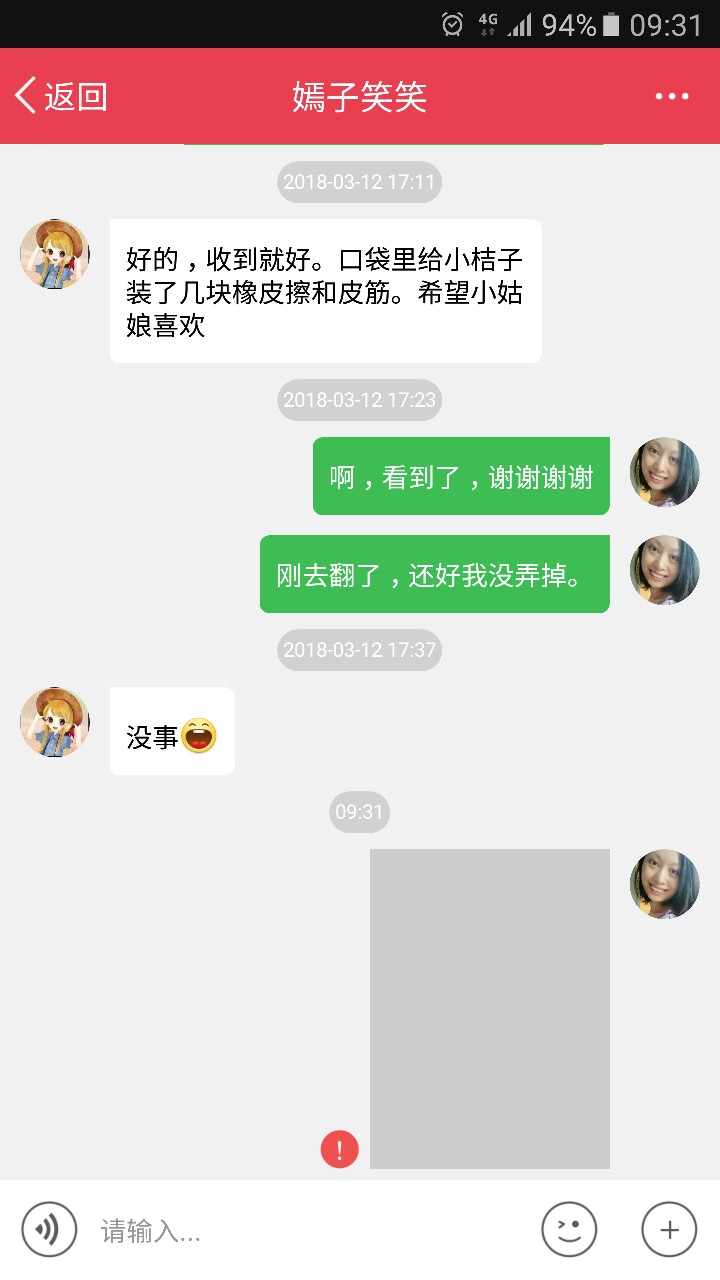Open the emoji picker

coord(569,1229)
